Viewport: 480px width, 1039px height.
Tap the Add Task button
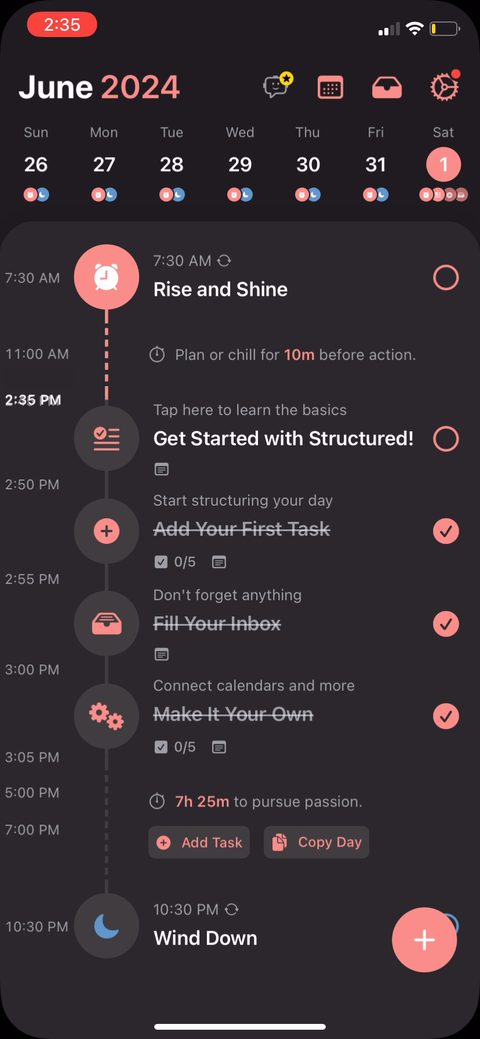click(x=199, y=842)
